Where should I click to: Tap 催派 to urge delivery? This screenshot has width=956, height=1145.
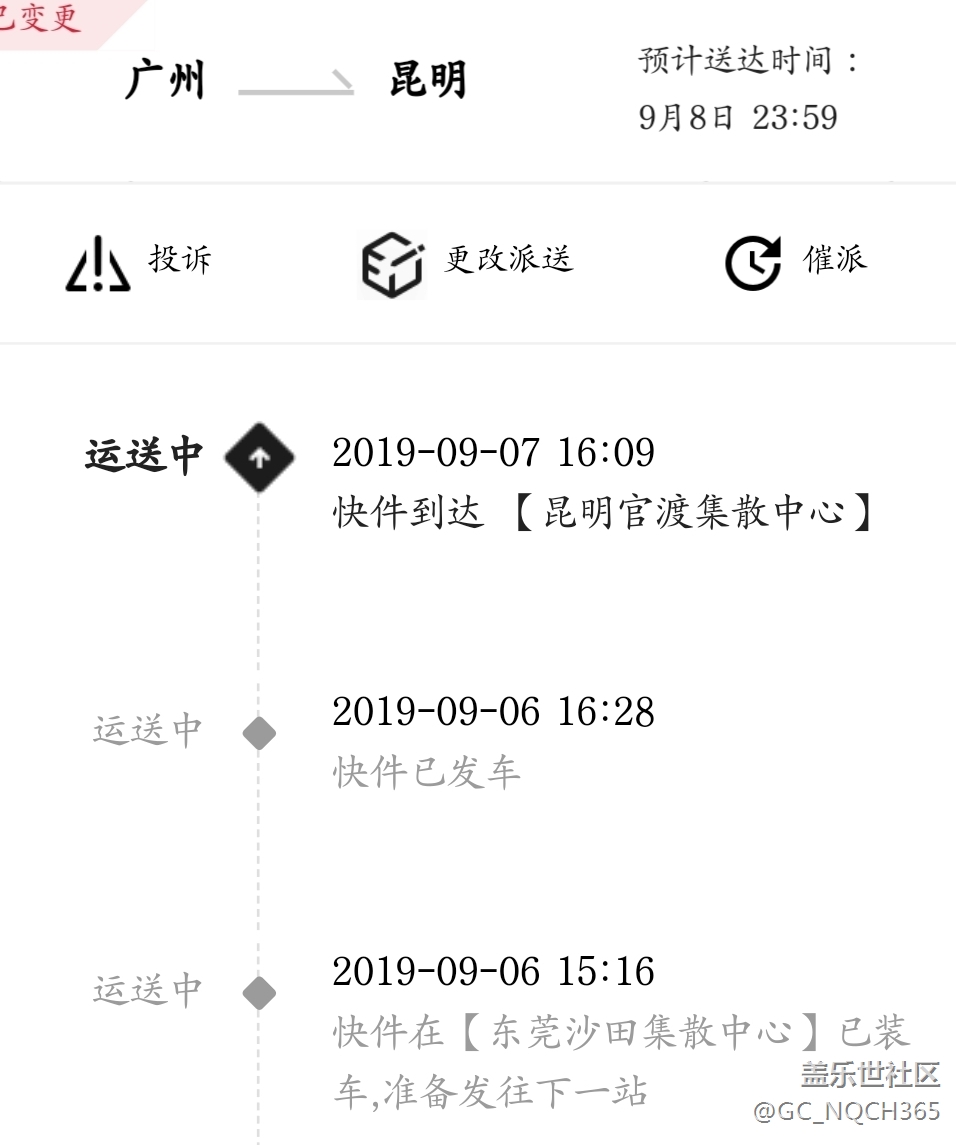[x=795, y=262]
